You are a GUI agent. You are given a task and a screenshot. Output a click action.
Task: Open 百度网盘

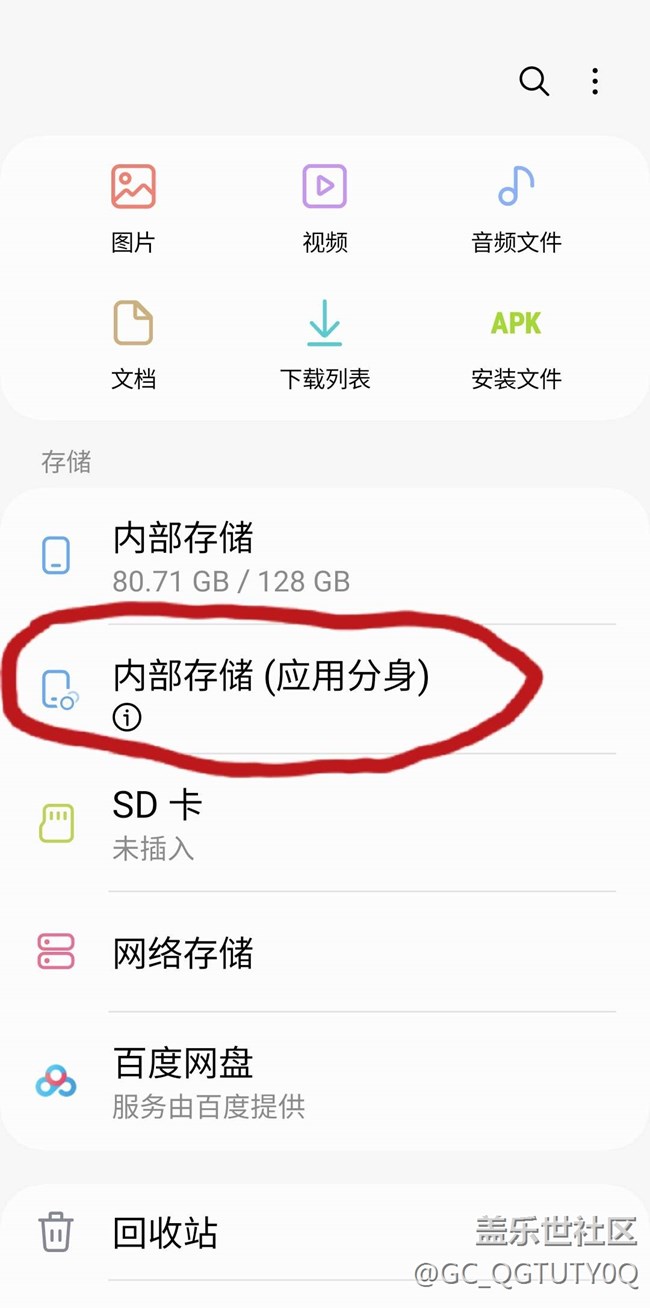(325, 1081)
